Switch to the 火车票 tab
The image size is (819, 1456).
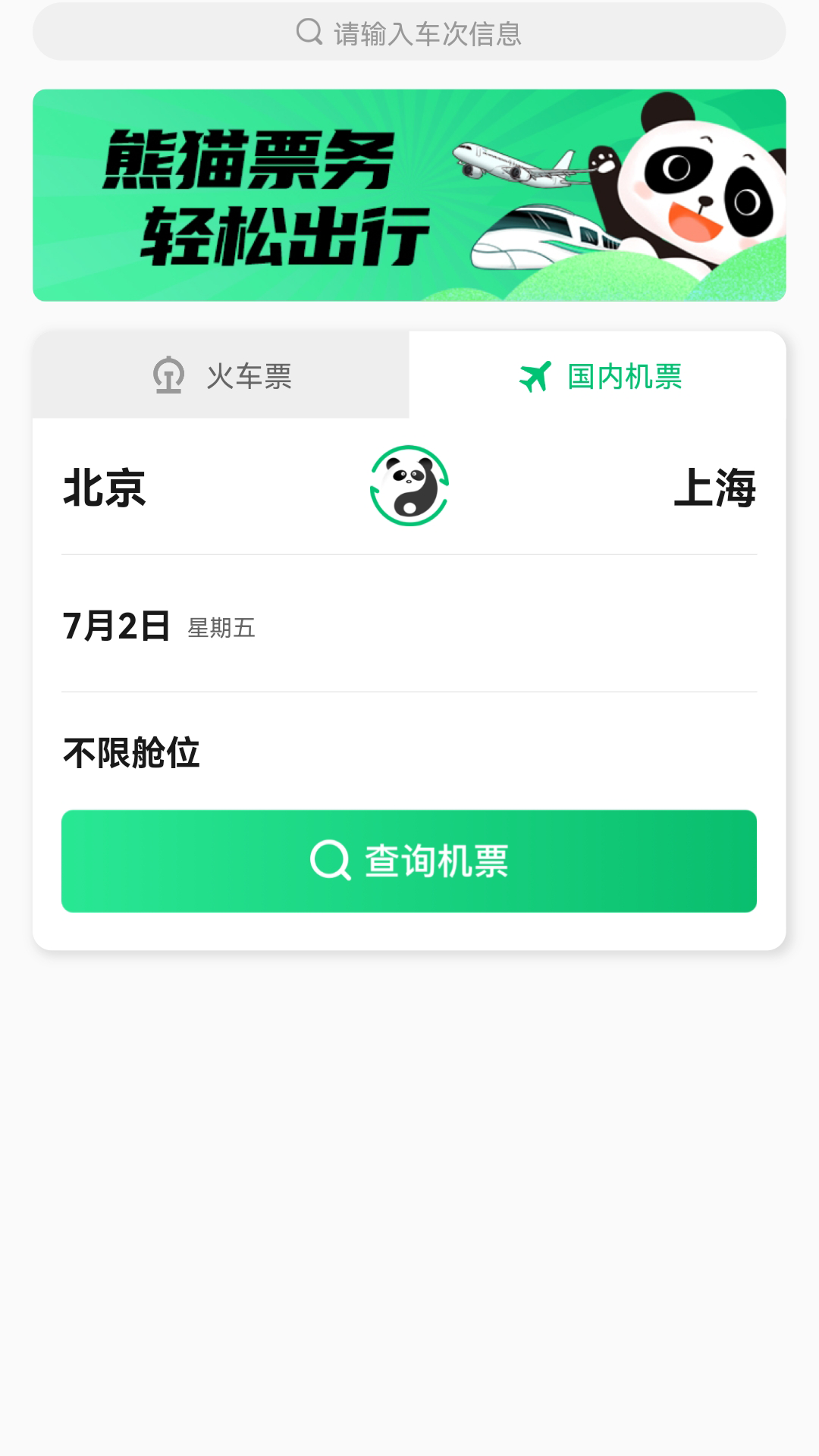point(220,375)
